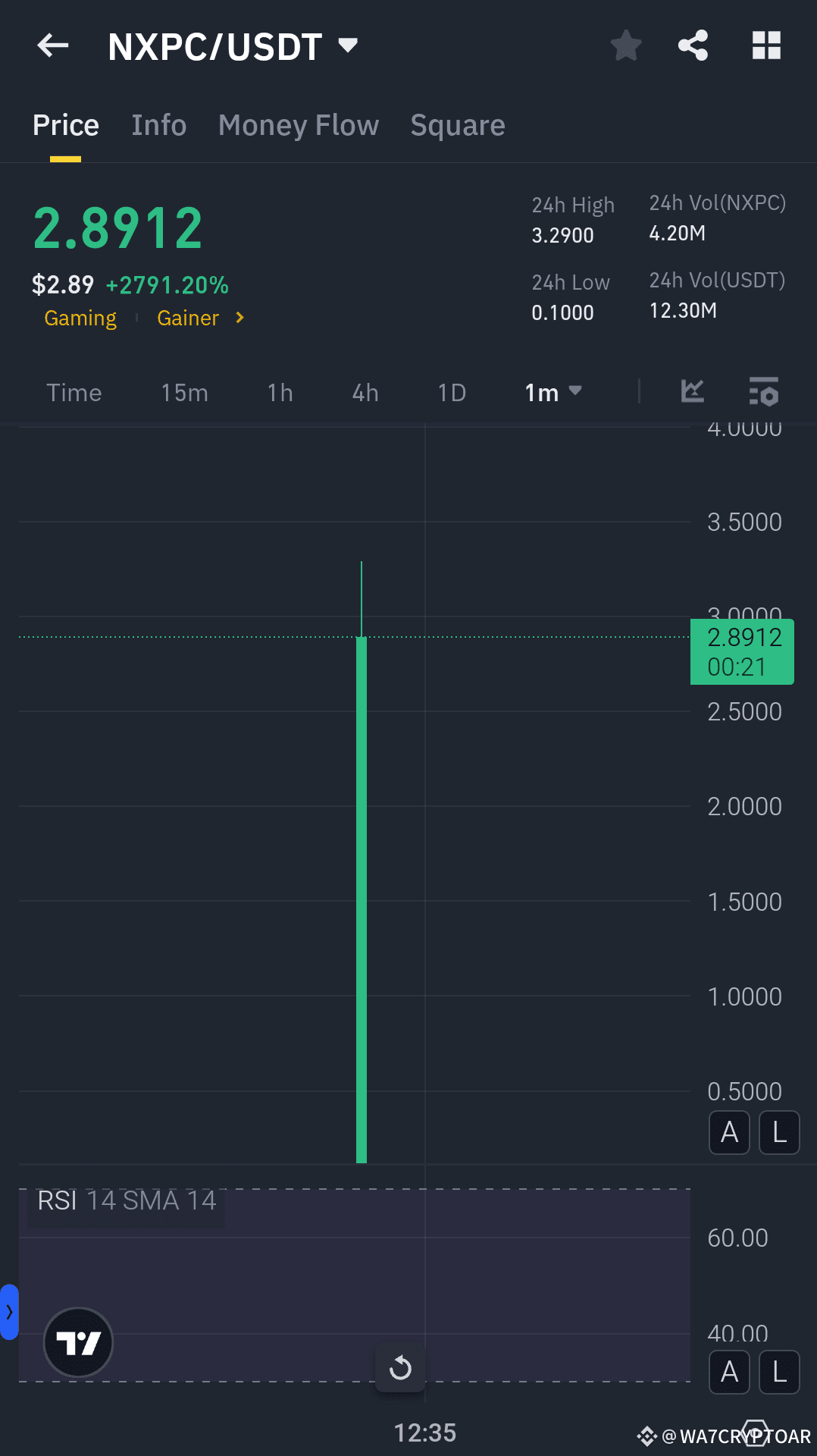Switch to the Money Flow tab
The image size is (817, 1456).
pos(298,125)
